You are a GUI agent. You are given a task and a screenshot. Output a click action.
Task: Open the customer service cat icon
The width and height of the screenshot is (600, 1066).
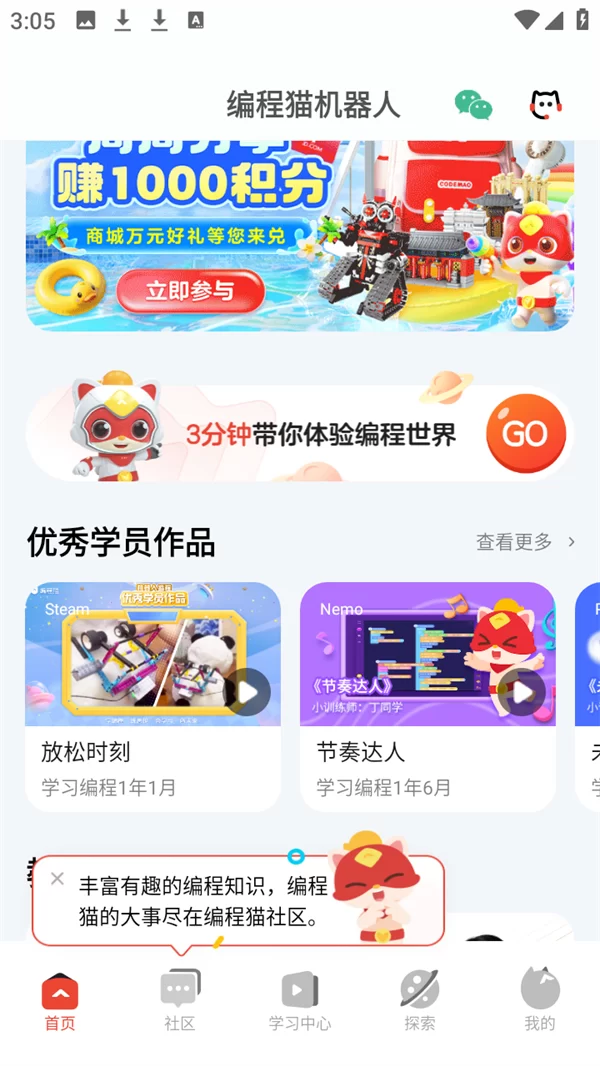click(545, 104)
